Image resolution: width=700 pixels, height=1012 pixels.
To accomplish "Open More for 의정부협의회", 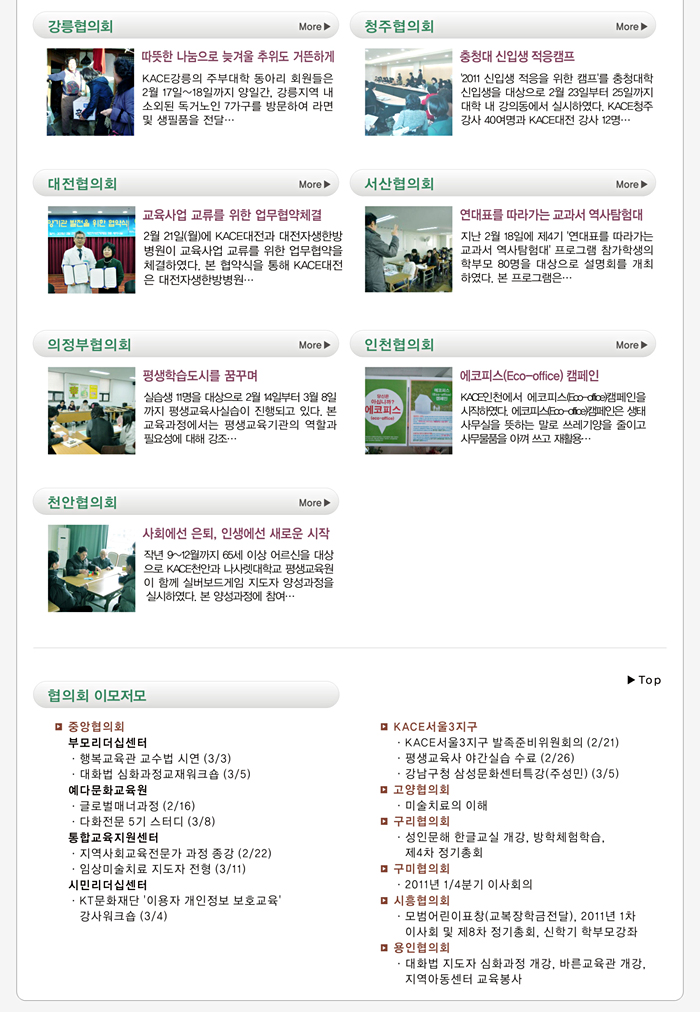I will click(x=314, y=345).
